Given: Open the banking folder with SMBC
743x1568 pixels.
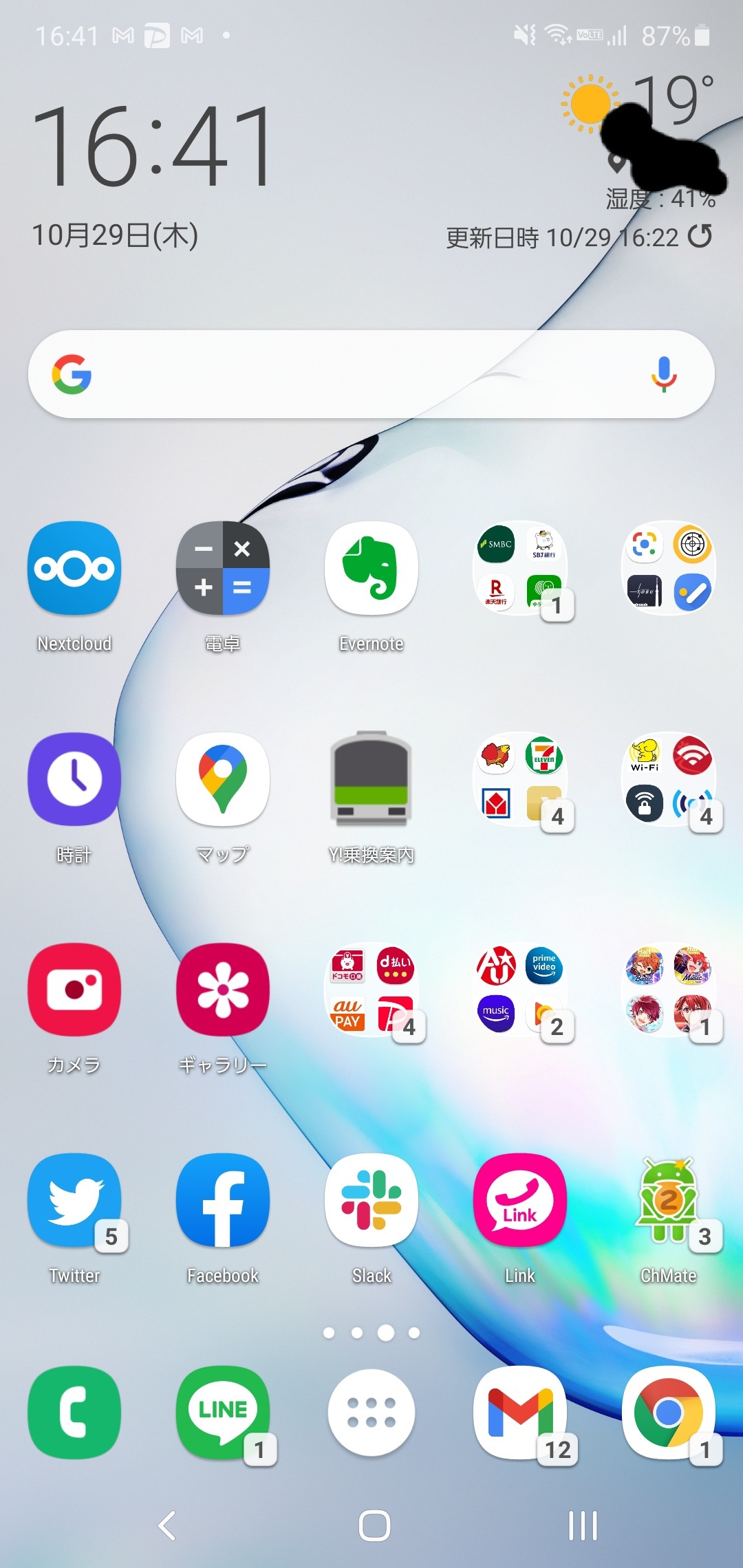Looking at the screenshot, I should pyautogui.click(x=520, y=569).
